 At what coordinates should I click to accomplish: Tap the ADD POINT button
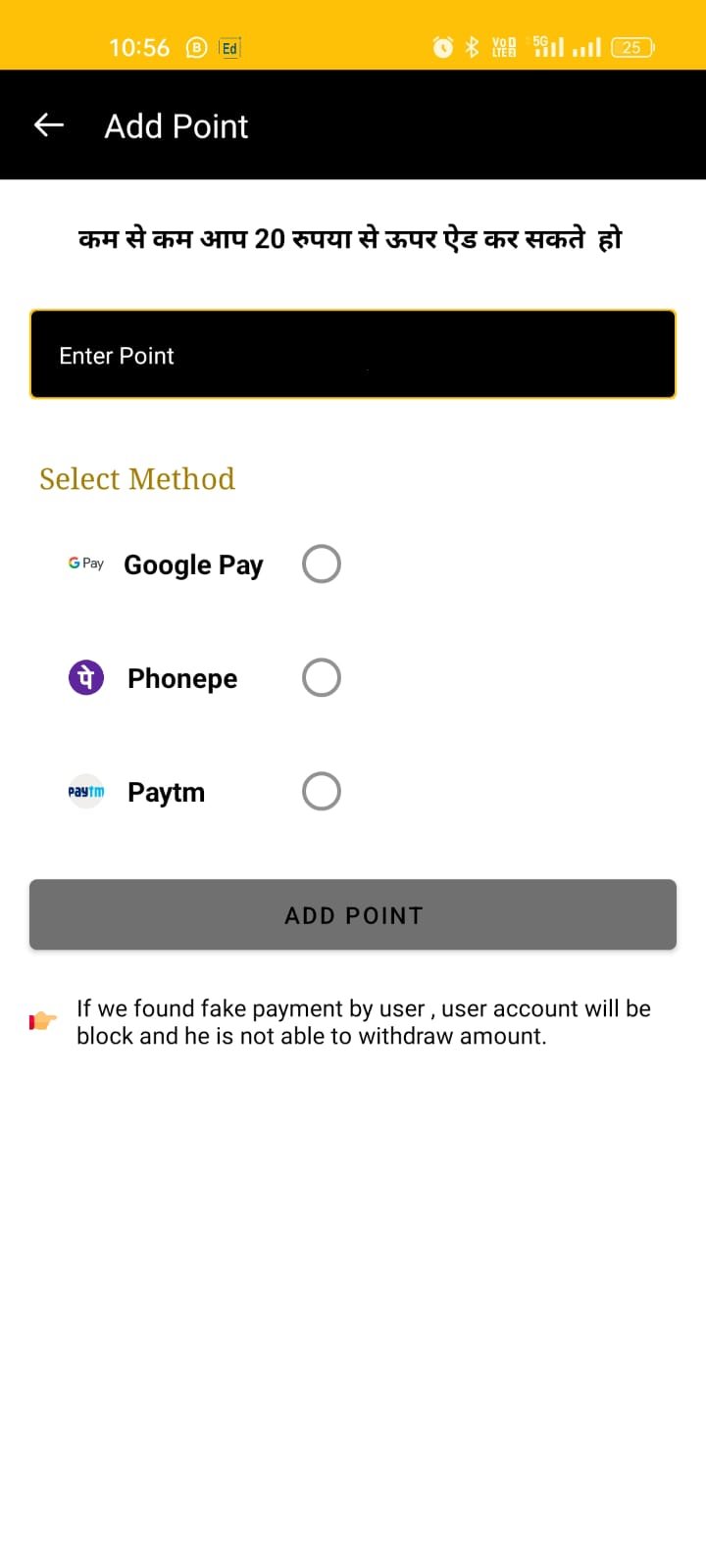353,915
